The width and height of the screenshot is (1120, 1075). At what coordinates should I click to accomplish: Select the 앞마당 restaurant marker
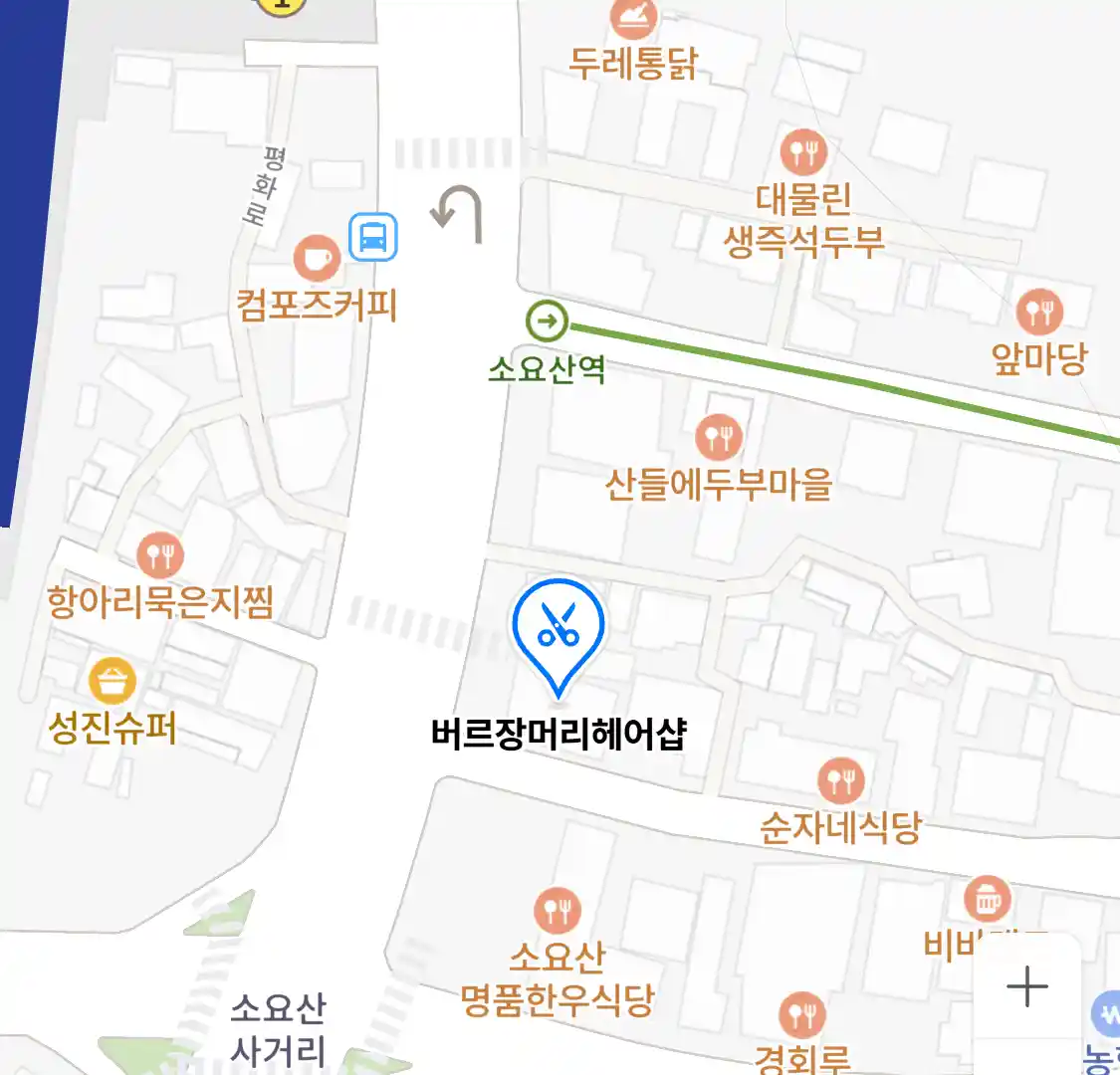click(x=1039, y=312)
